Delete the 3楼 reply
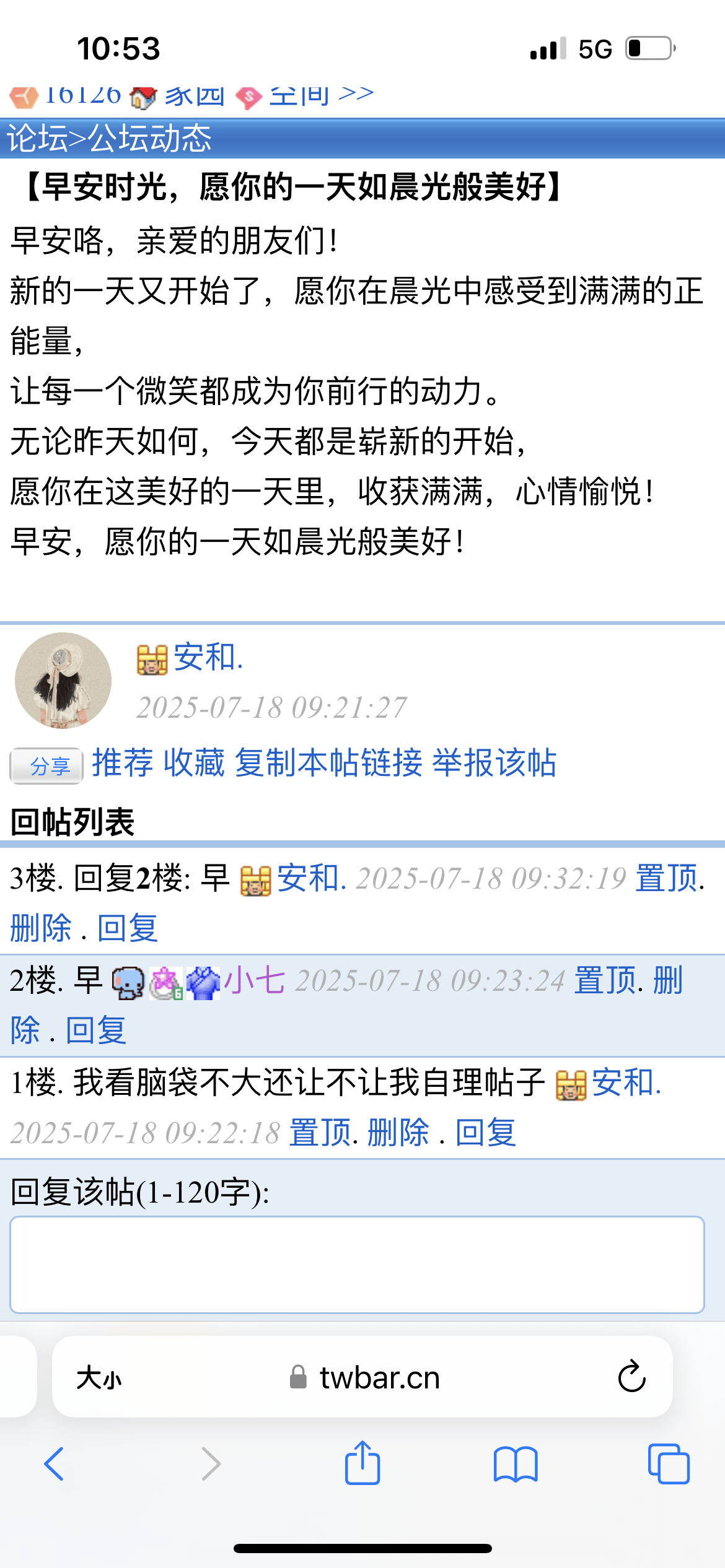 41,928
